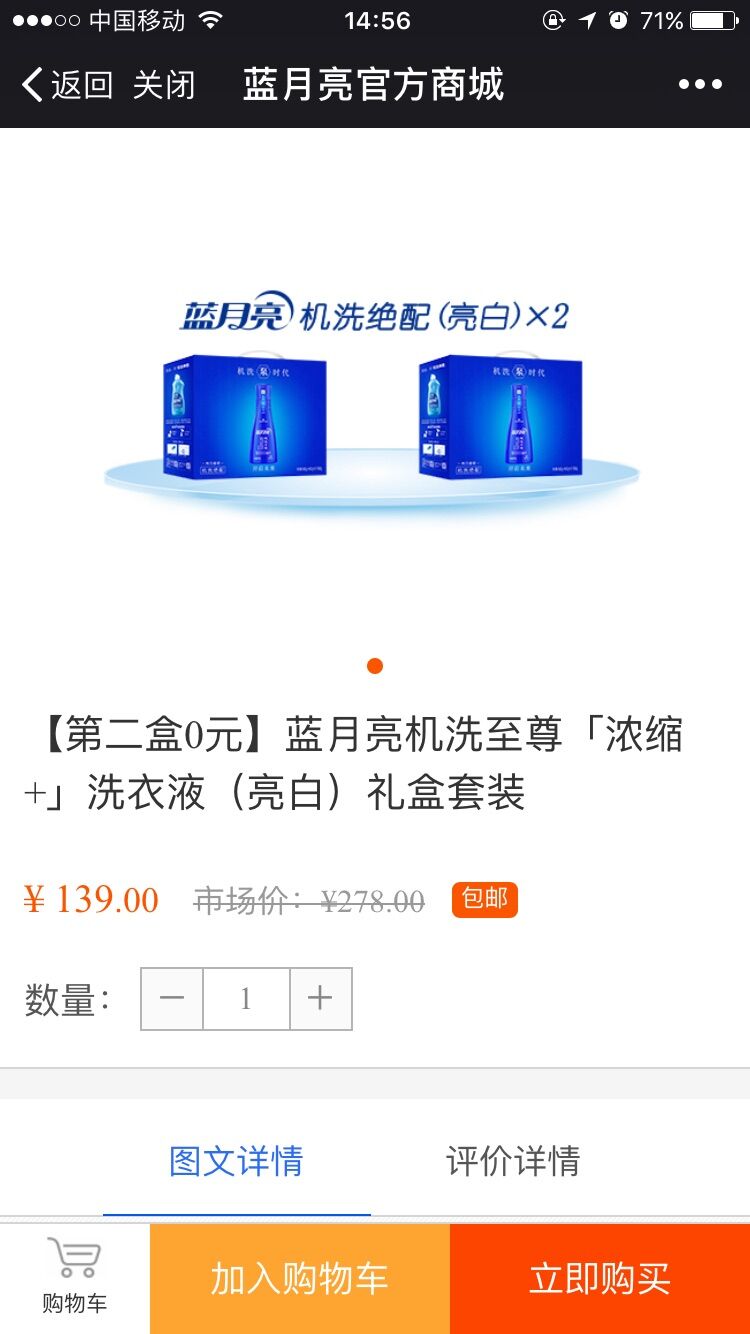Viewport: 750px width, 1334px height.
Task: Decrease quantity with the minus button
Action: [172, 998]
